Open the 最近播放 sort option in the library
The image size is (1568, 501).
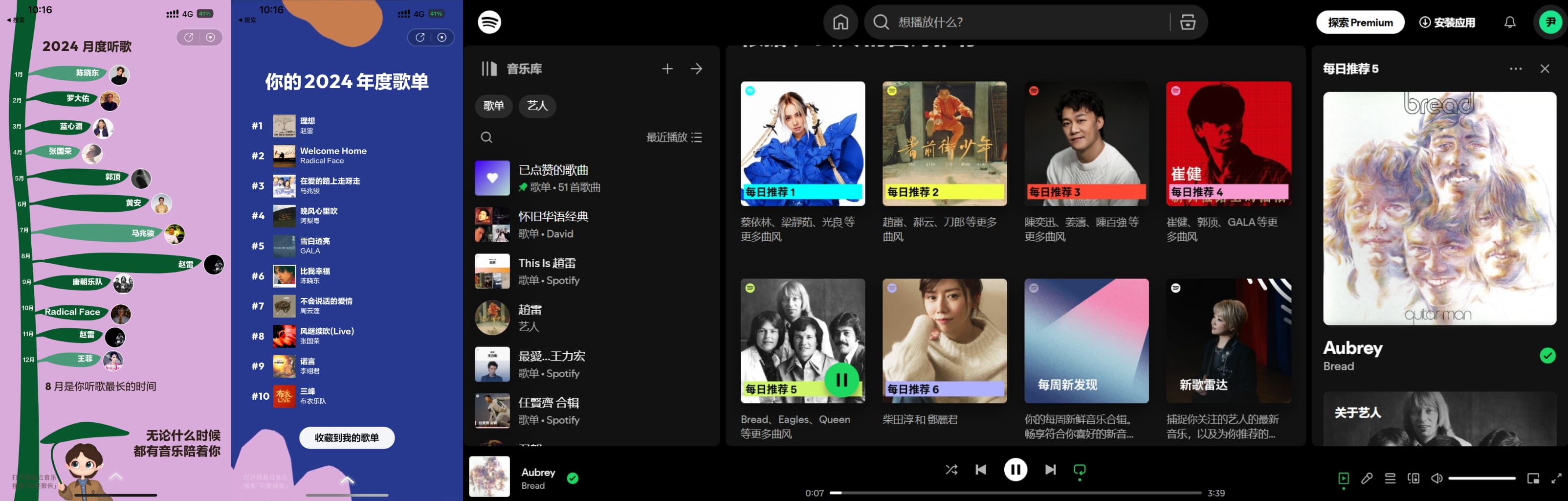point(674,137)
